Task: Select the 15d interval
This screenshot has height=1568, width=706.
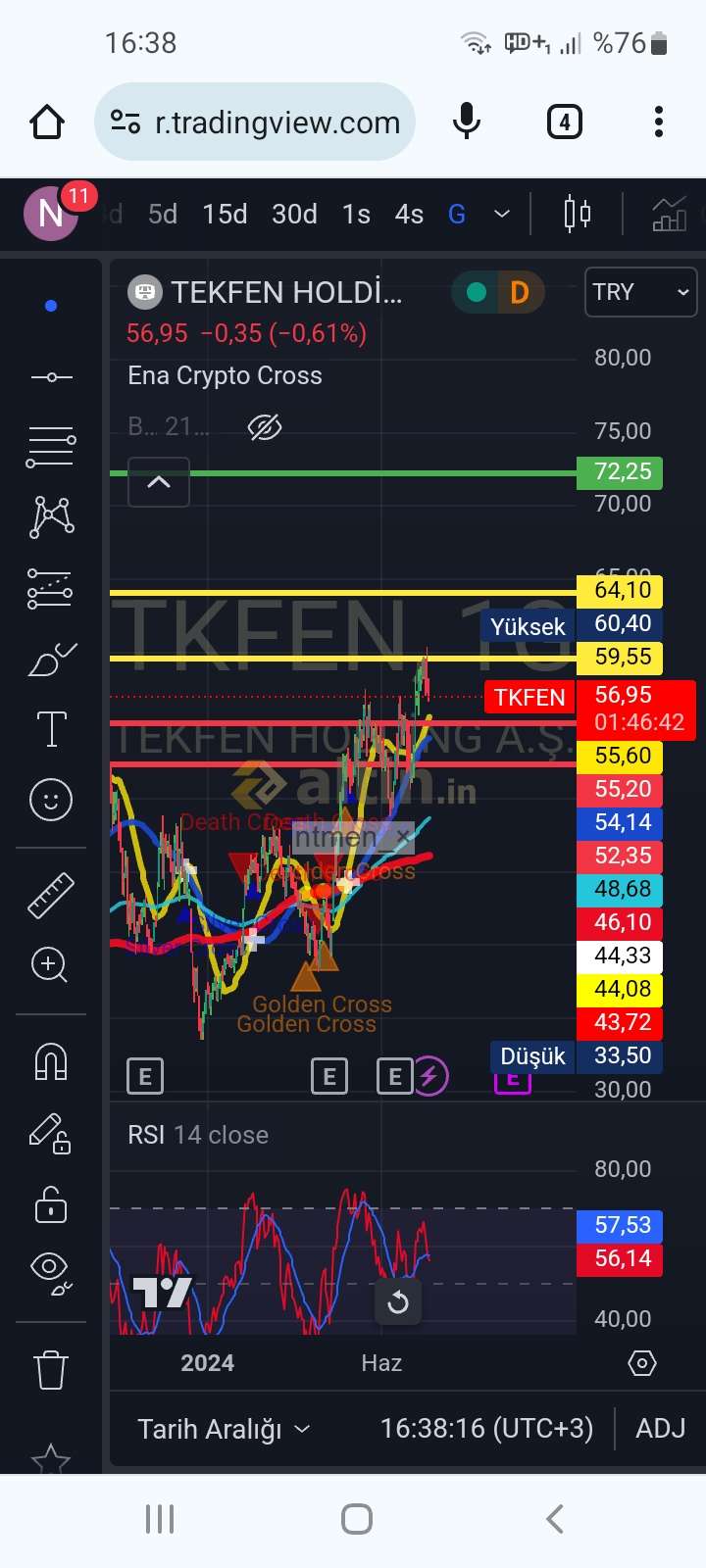Action: pos(225,214)
